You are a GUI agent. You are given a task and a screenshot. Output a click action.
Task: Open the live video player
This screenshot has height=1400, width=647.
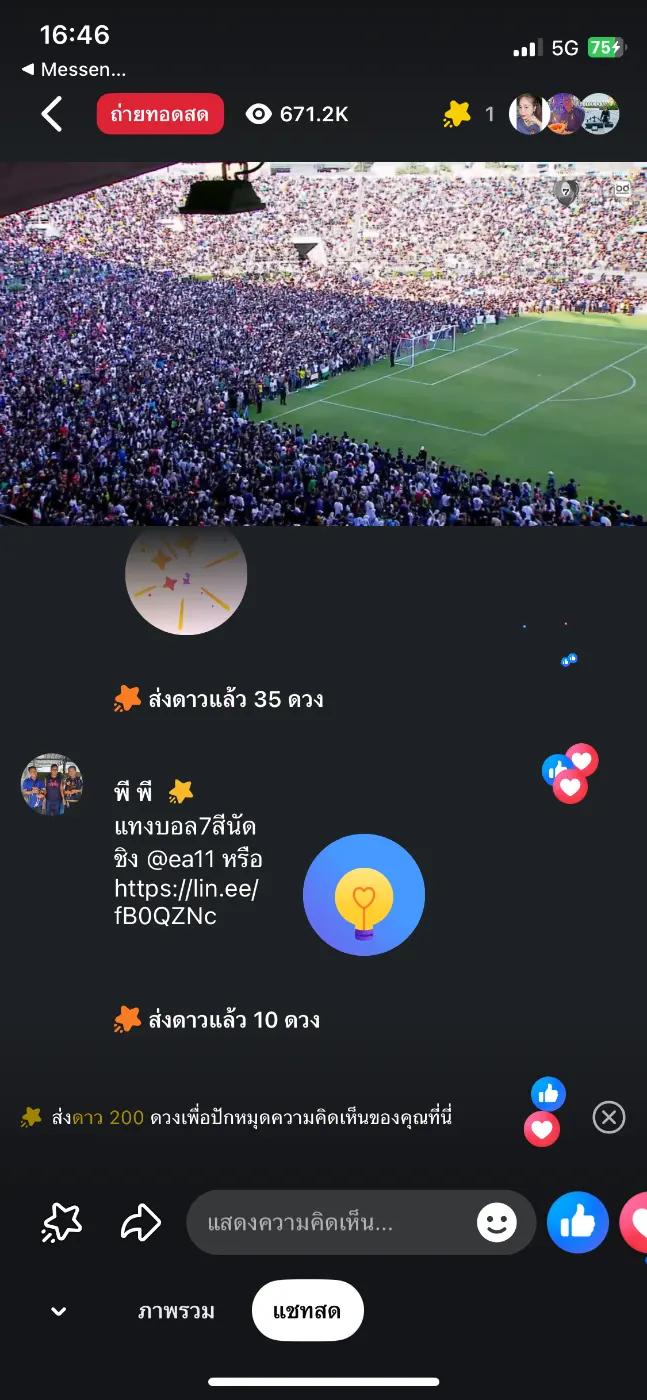(x=323, y=343)
